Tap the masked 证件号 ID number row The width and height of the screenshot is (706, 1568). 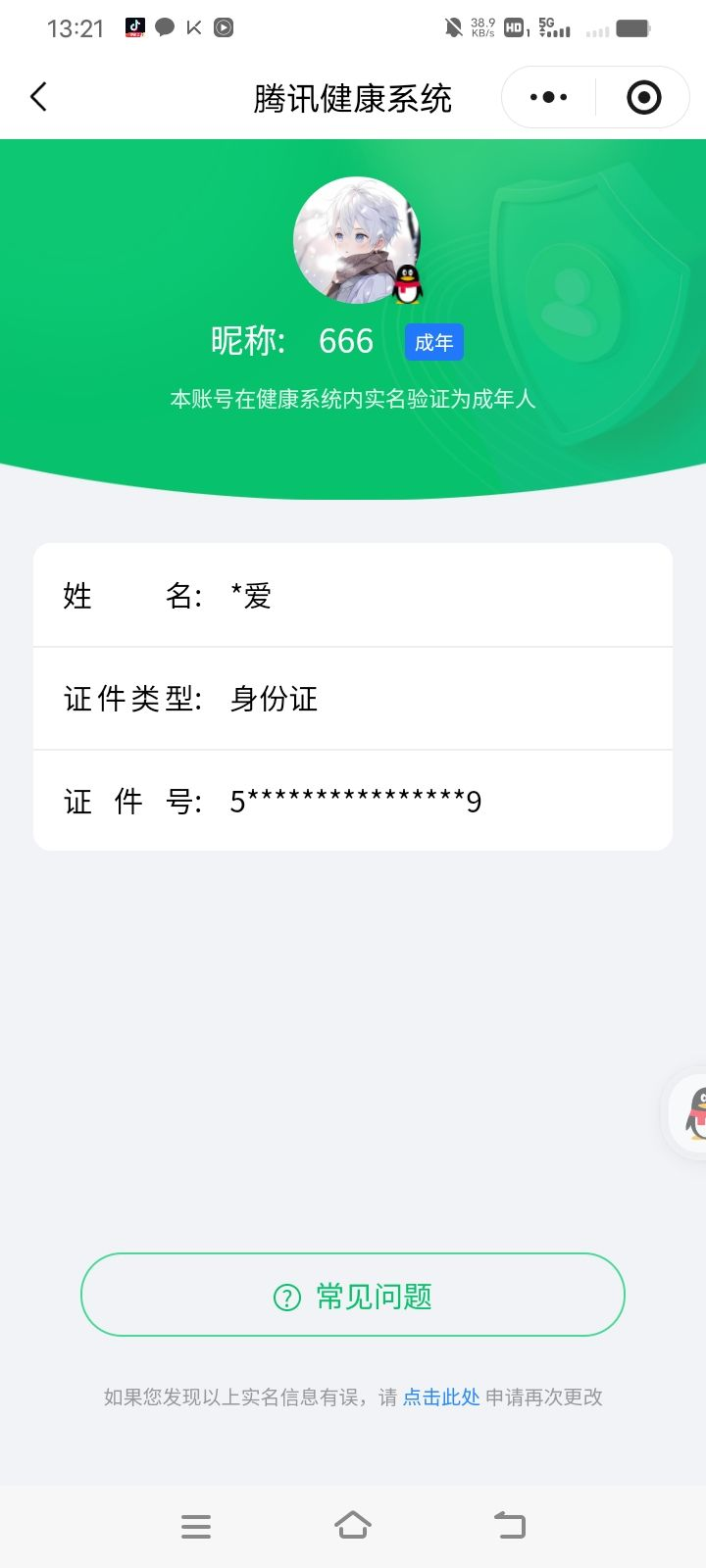point(353,801)
